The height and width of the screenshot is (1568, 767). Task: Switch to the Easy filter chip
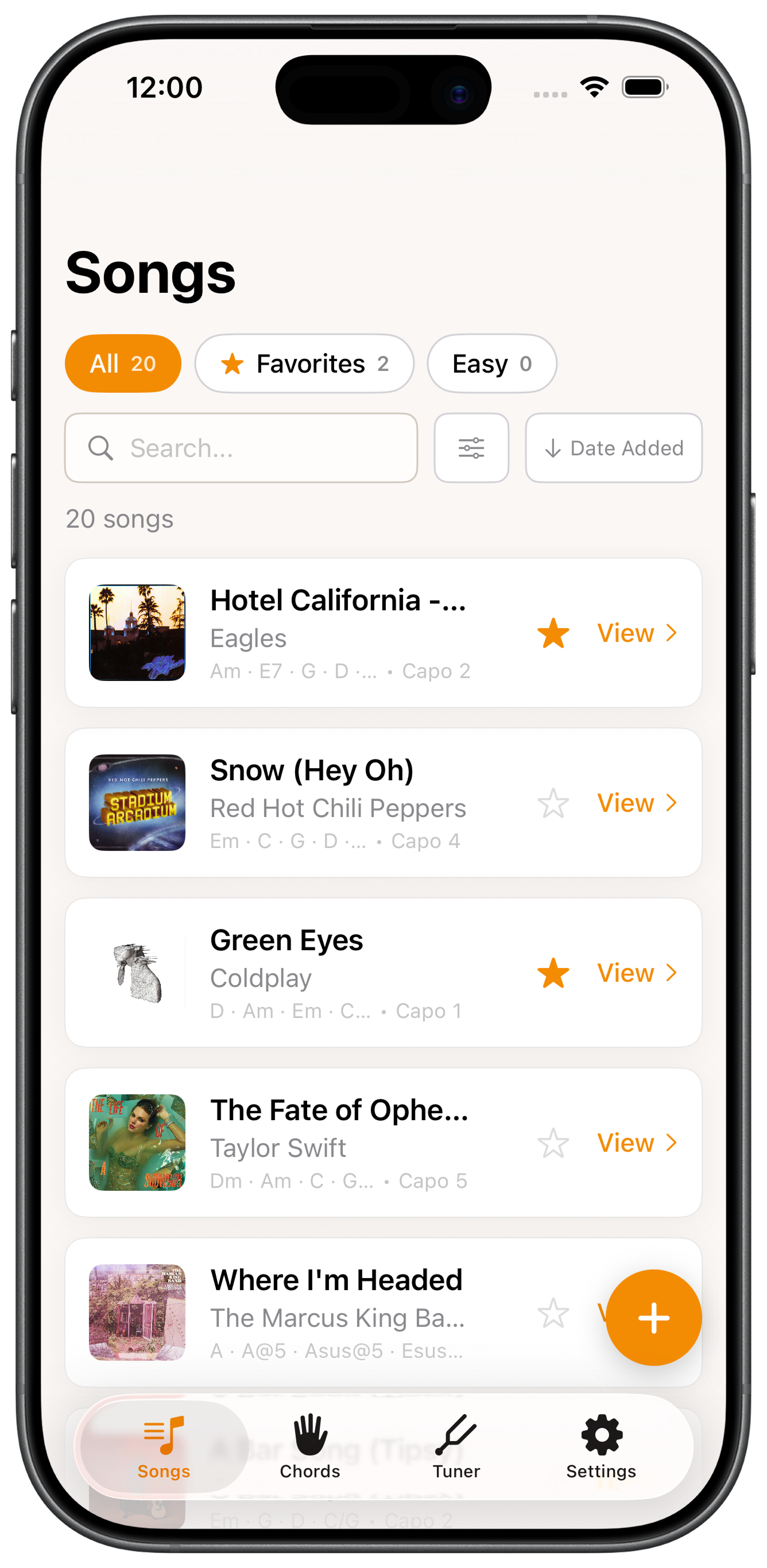(491, 363)
